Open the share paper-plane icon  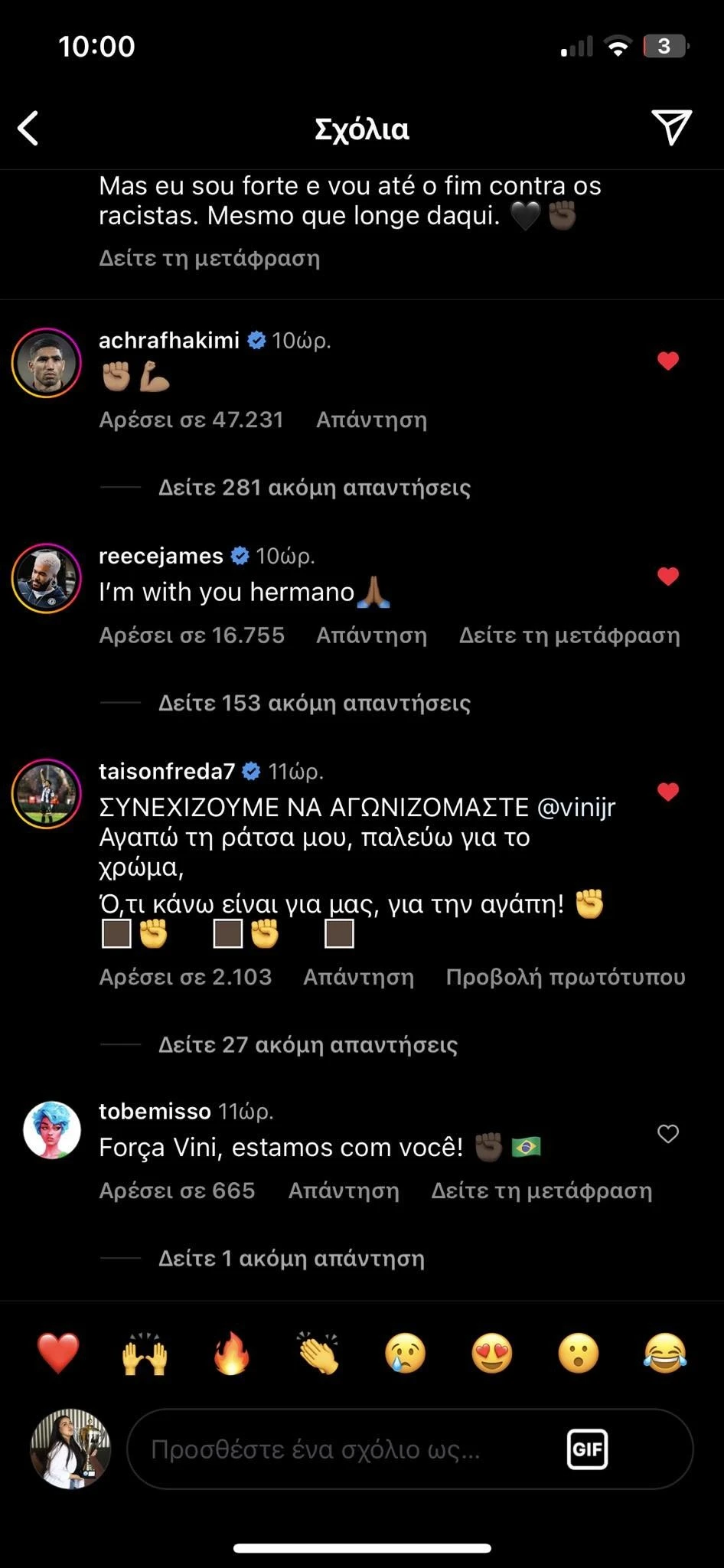coord(671,127)
